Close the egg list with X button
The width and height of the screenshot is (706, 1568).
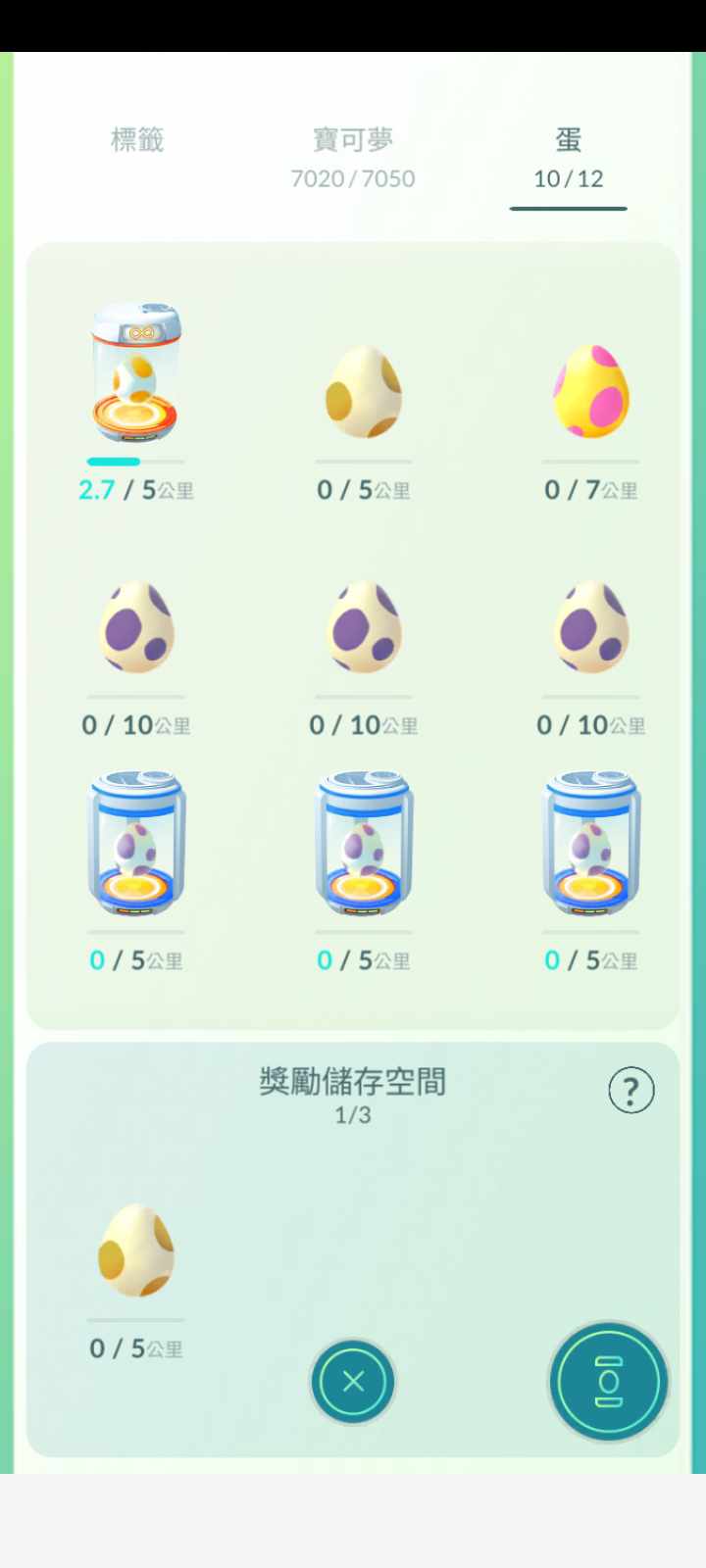click(x=352, y=1381)
